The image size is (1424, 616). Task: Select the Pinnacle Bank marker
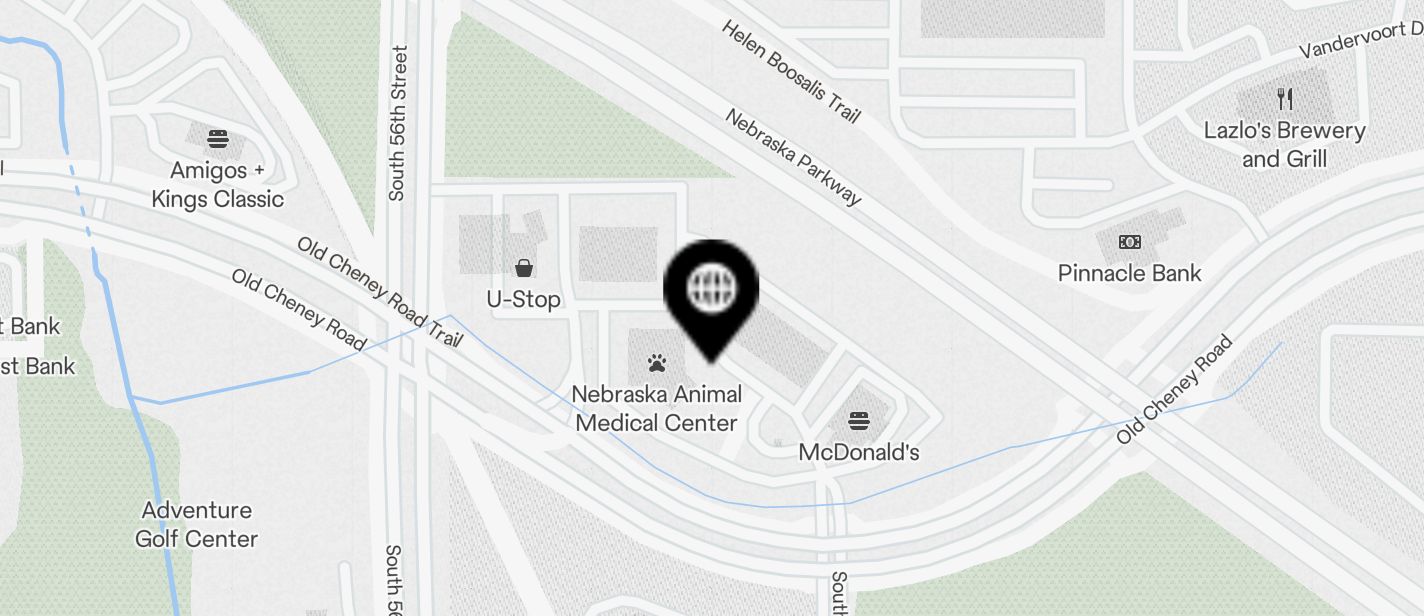(1130, 242)
